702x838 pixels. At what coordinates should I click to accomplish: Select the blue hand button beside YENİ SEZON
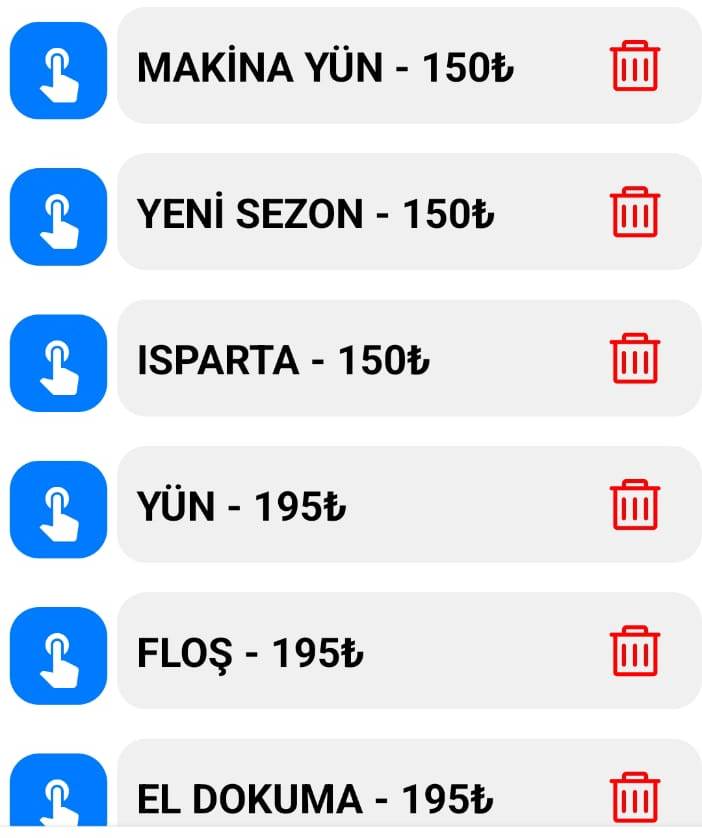pyautogui.click(x=58, y=216)
